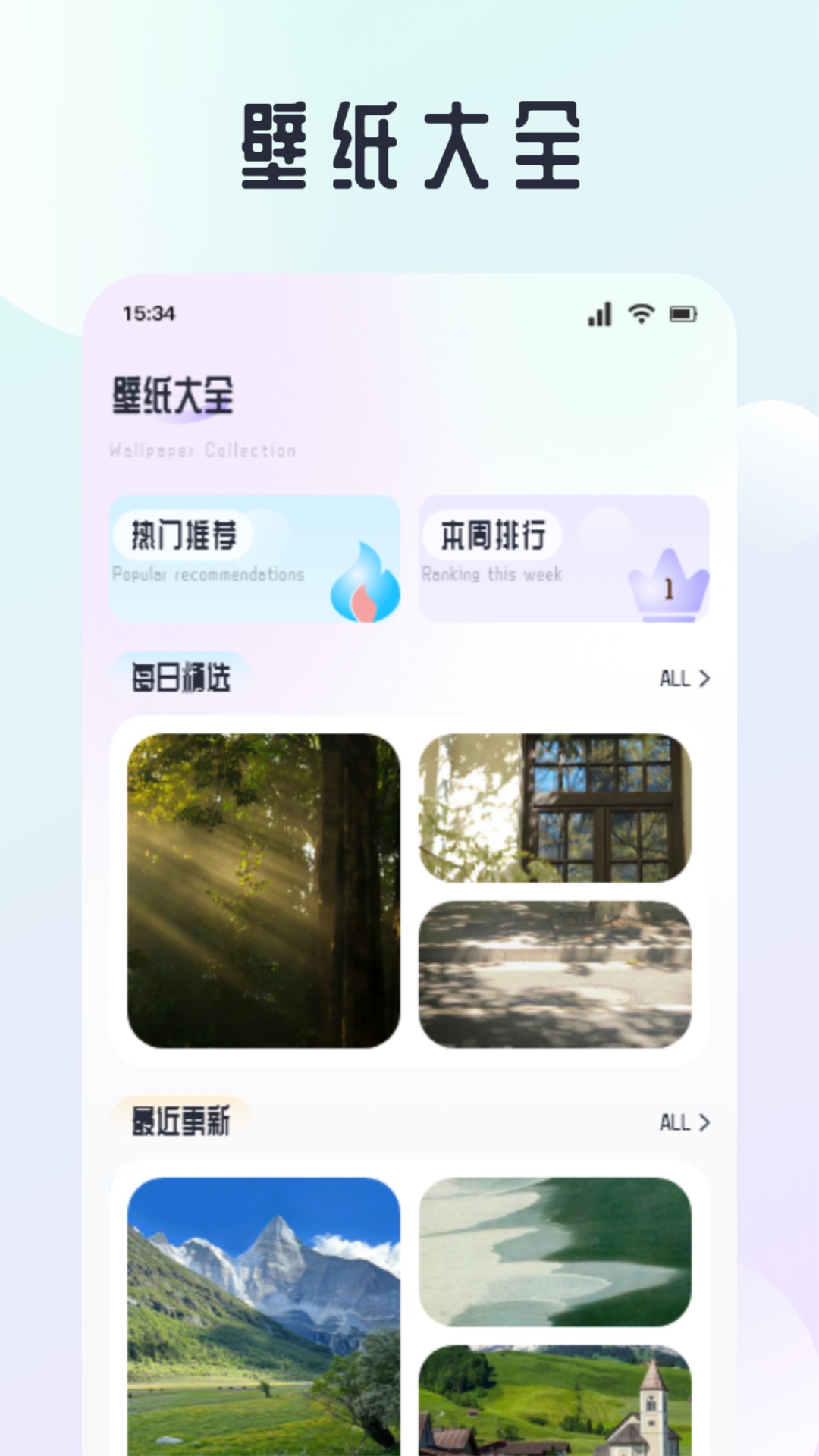Image resolution: width=819 pixels, height=1456 pixels.
Task: Tap the cellular signal icon in the status bar
Action: point(599,313)
